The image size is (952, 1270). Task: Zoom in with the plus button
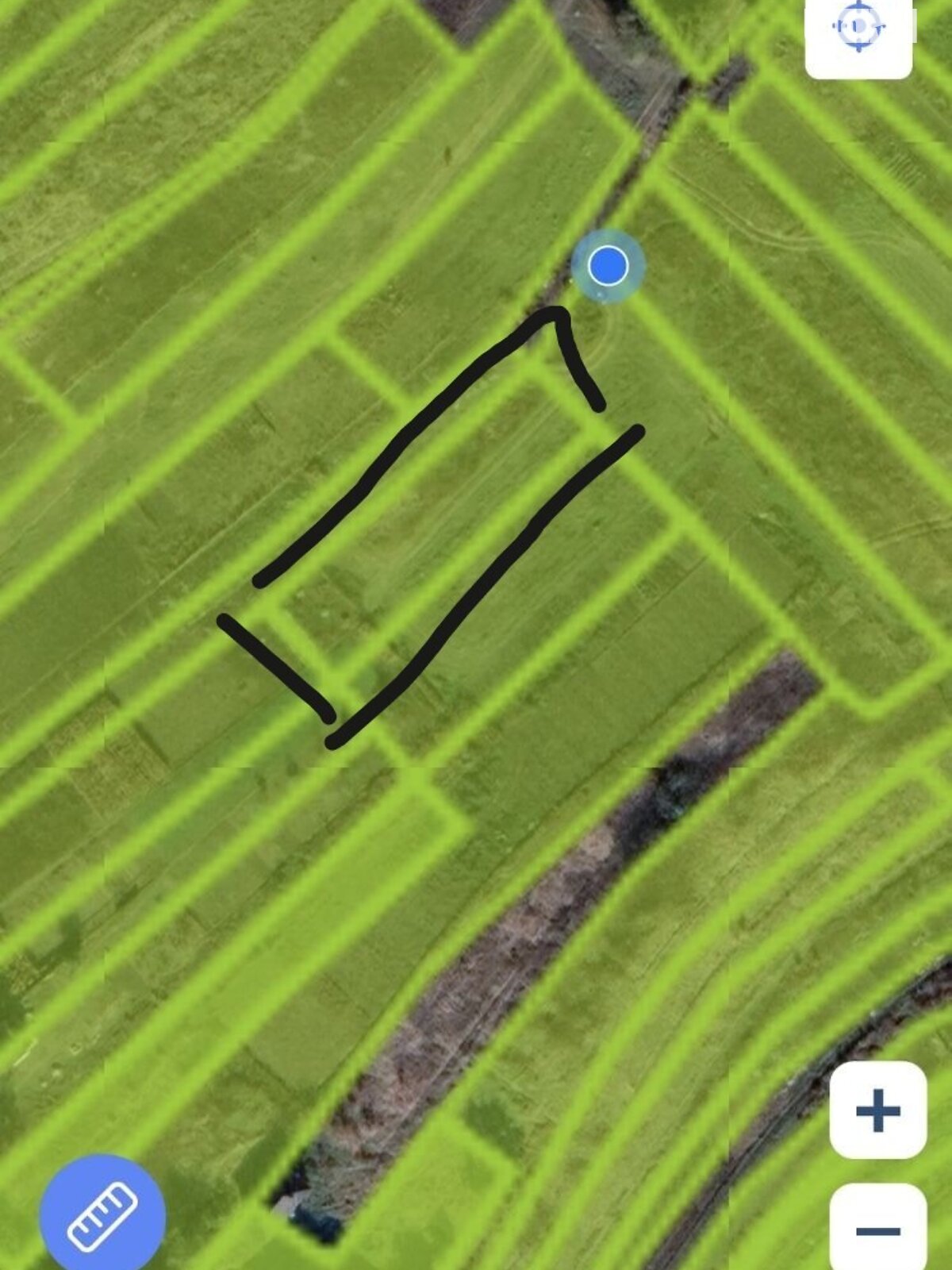click(x=877, y=1110)
